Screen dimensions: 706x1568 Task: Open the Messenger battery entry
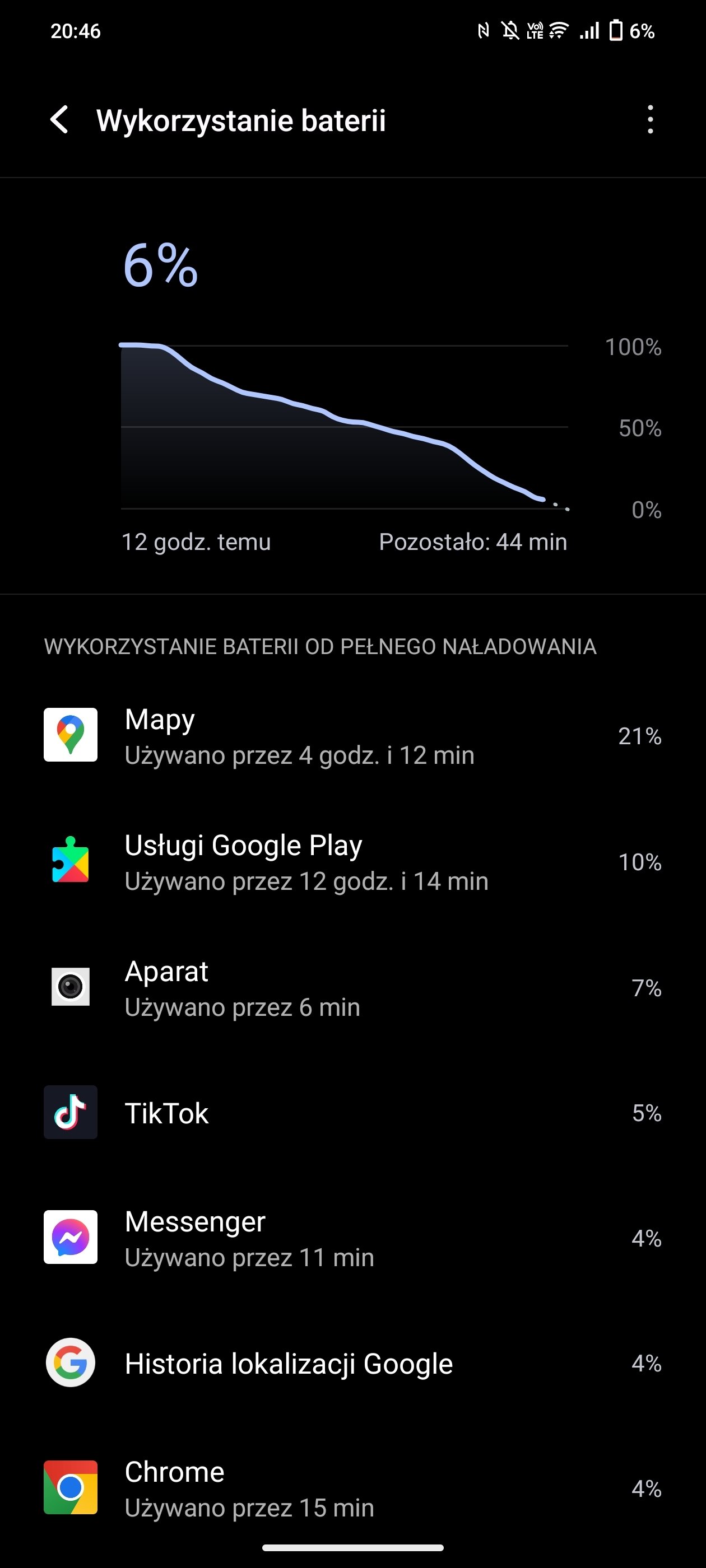[352, 1238]
